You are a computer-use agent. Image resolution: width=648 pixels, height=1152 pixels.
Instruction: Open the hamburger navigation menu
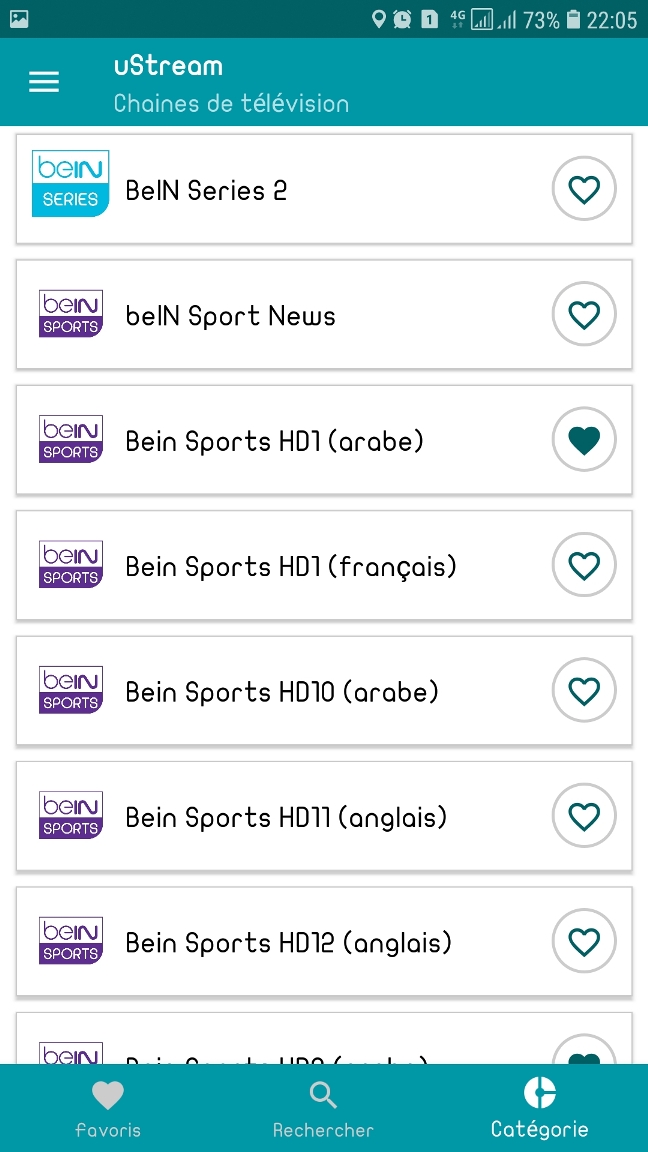(44, 82)
